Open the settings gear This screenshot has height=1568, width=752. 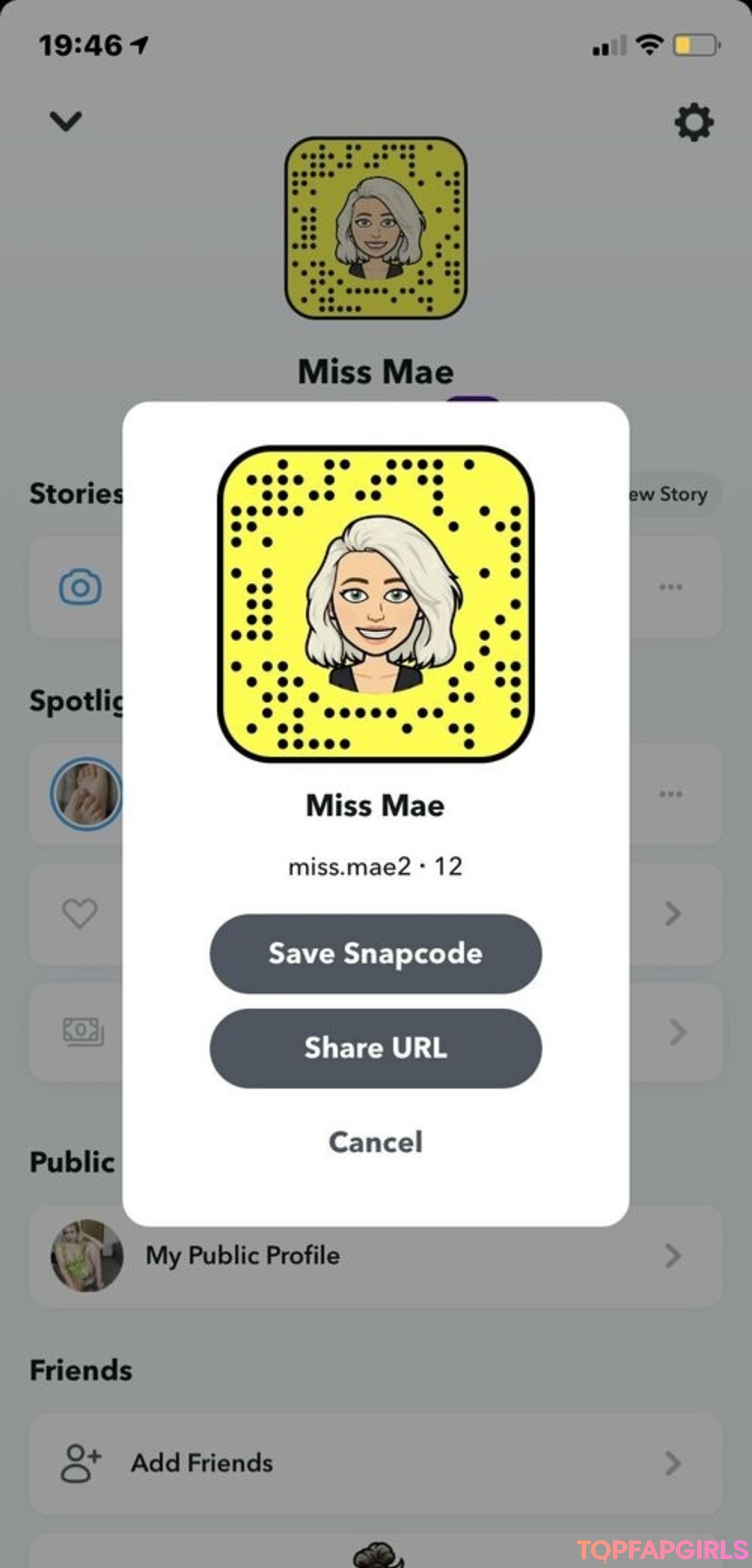[x=694, y=123]
